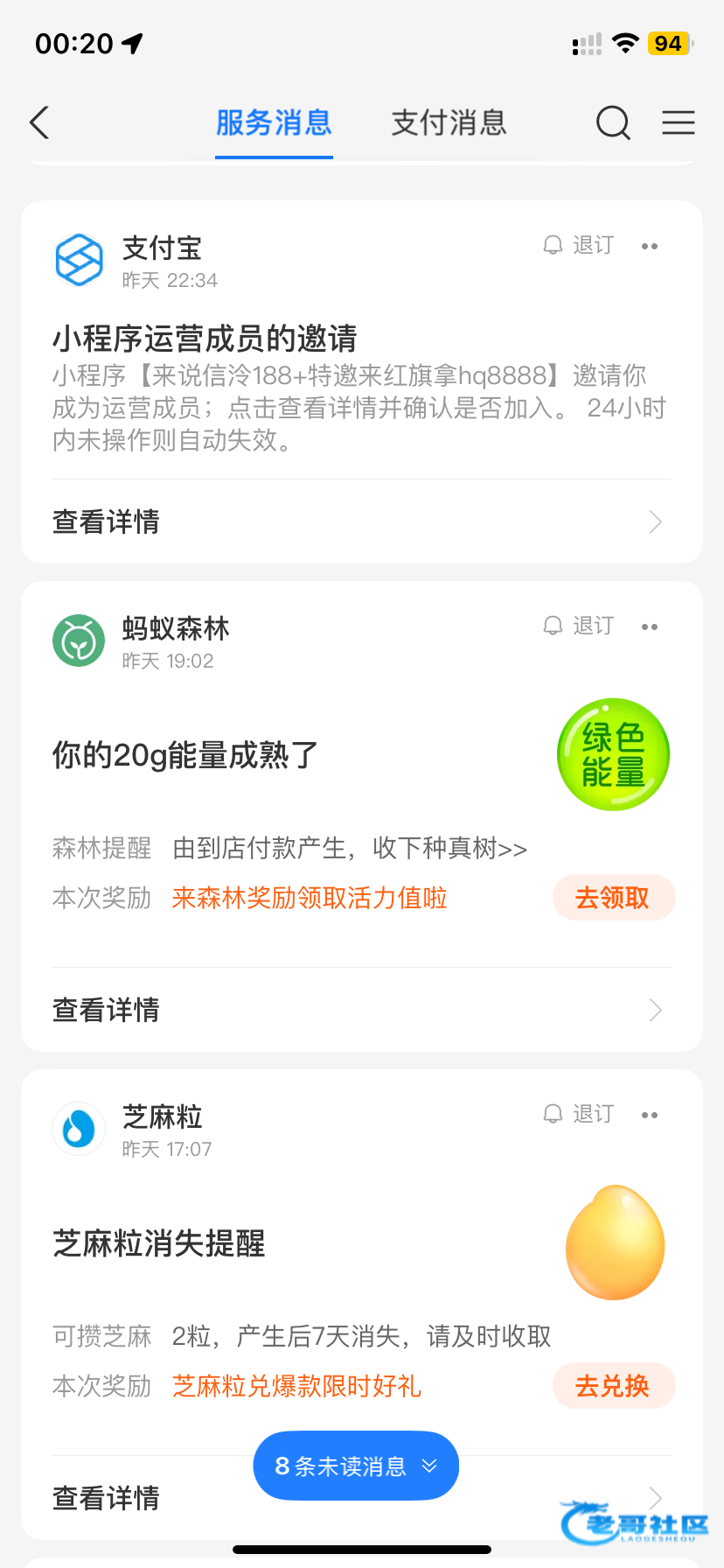724x1568 pixels.
Task: Open more options on the 芝麻粒 card
Action: click(x=650, y=1116)
